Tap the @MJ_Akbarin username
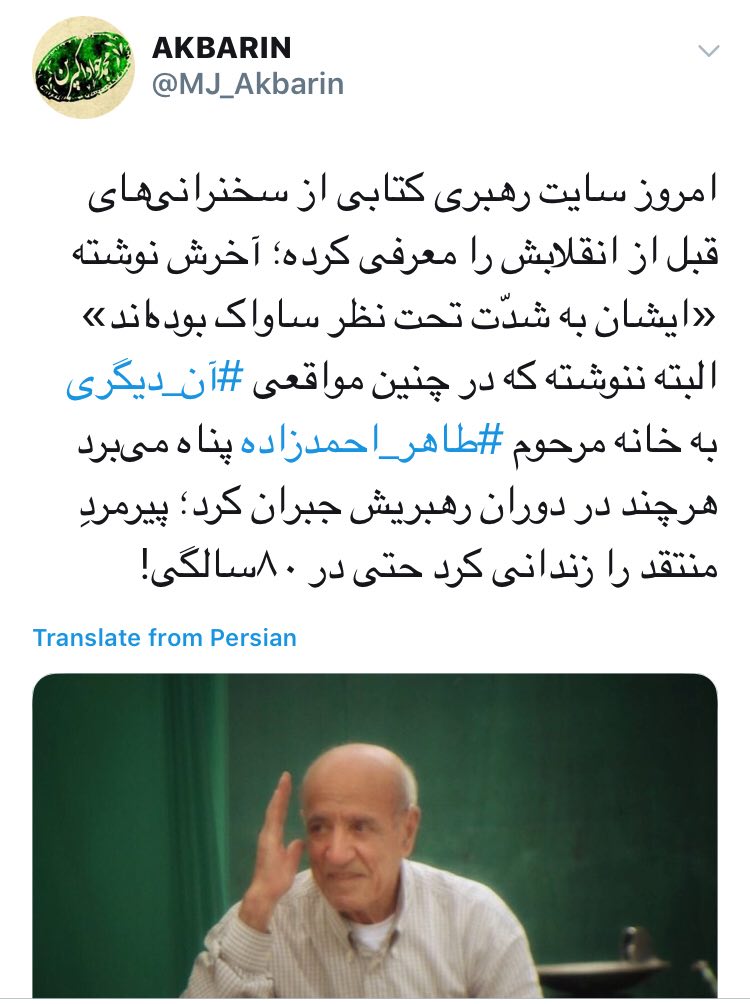This screenshot has width=750, height=1004. pyautogui.click(x=247, y=84)
